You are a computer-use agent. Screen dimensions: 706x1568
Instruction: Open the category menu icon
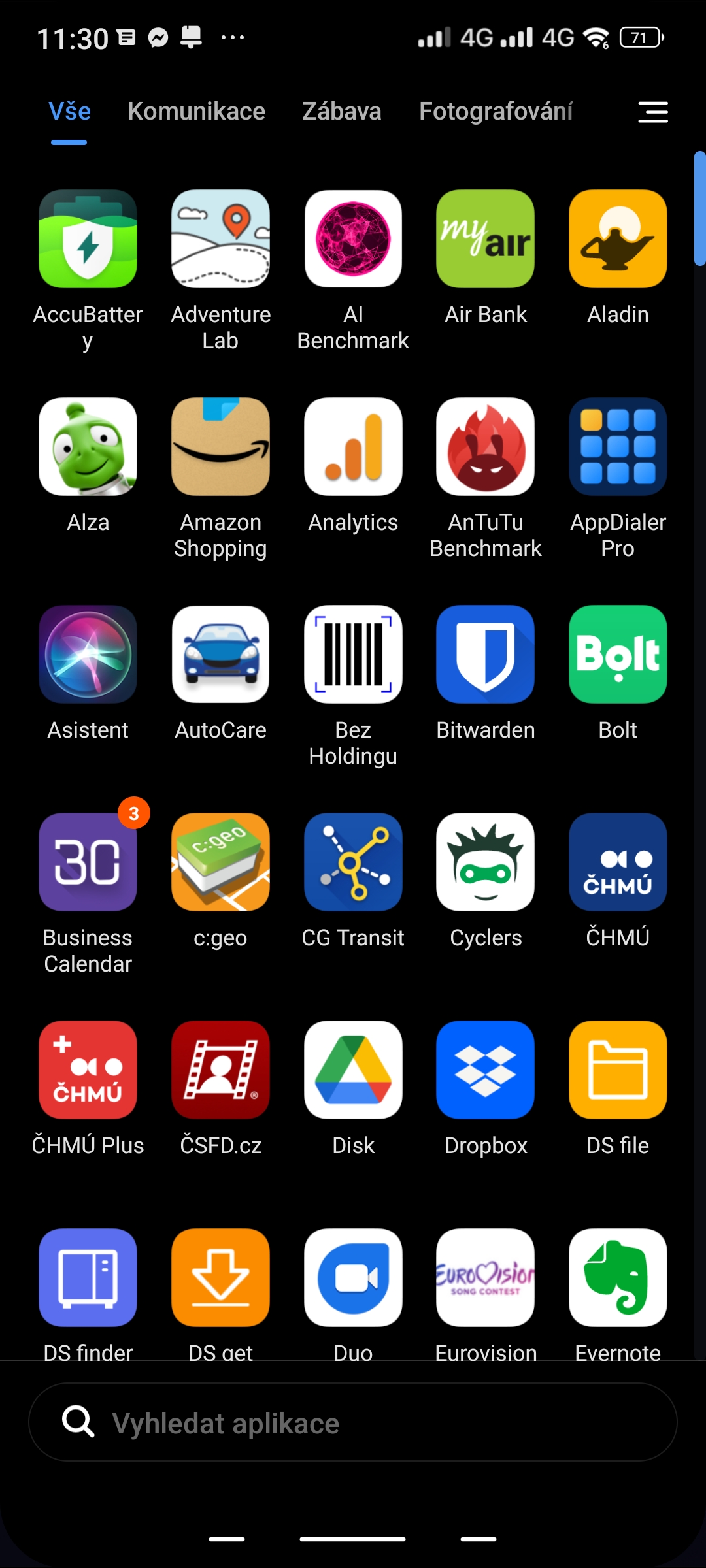652,112
